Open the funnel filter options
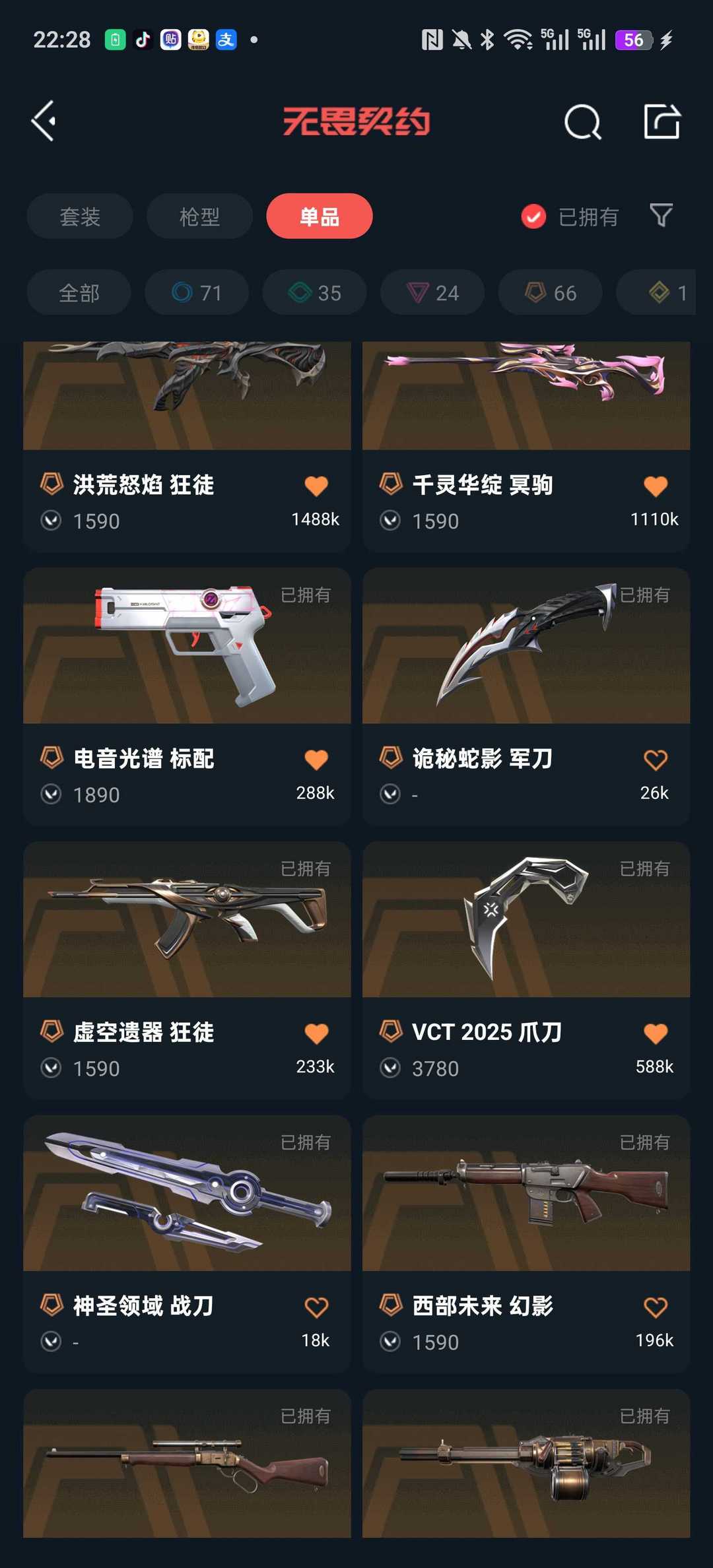This screenshot has height=1568, width=713. [661, 215]
